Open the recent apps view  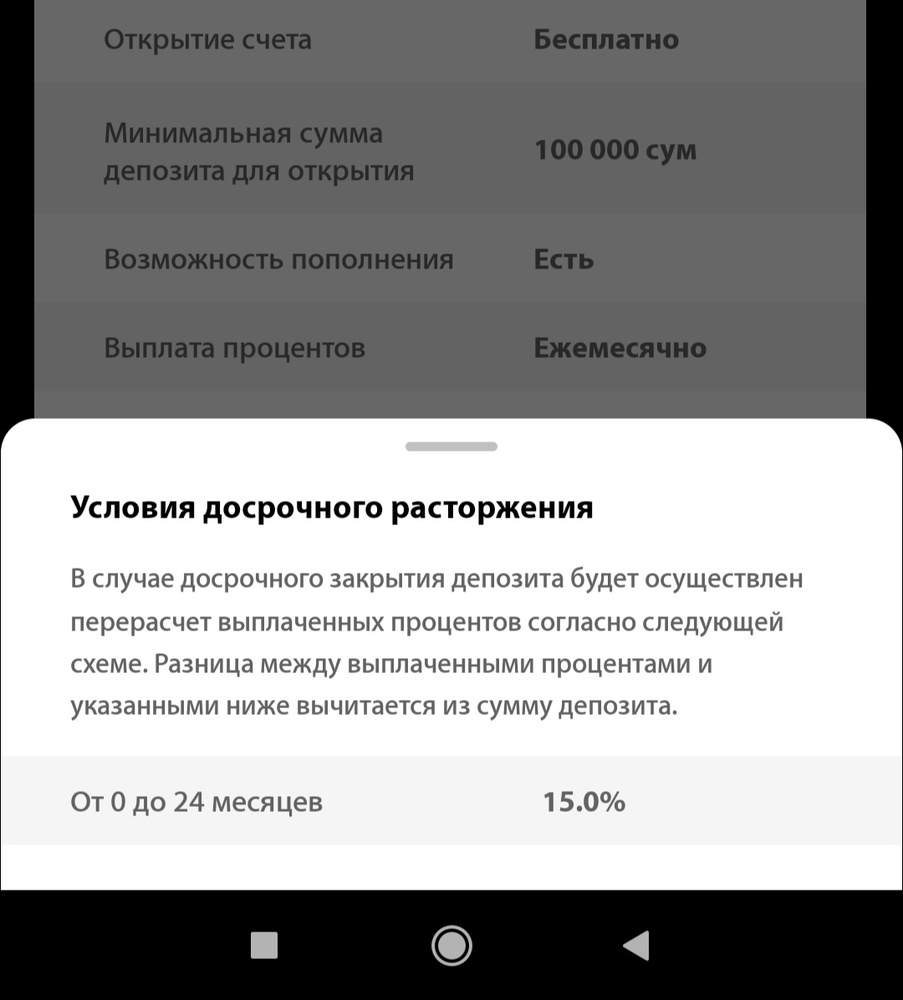coord(264,945)
